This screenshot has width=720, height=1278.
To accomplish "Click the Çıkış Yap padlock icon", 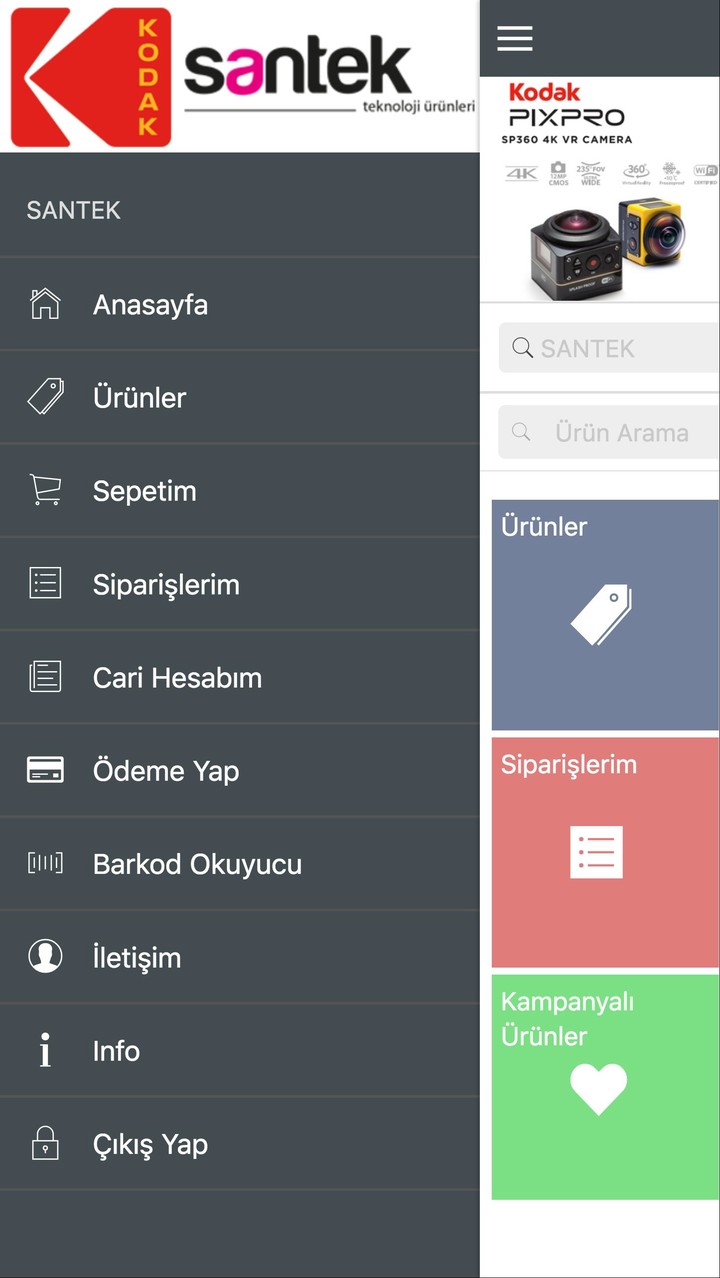I will [x=44, y=1143].
